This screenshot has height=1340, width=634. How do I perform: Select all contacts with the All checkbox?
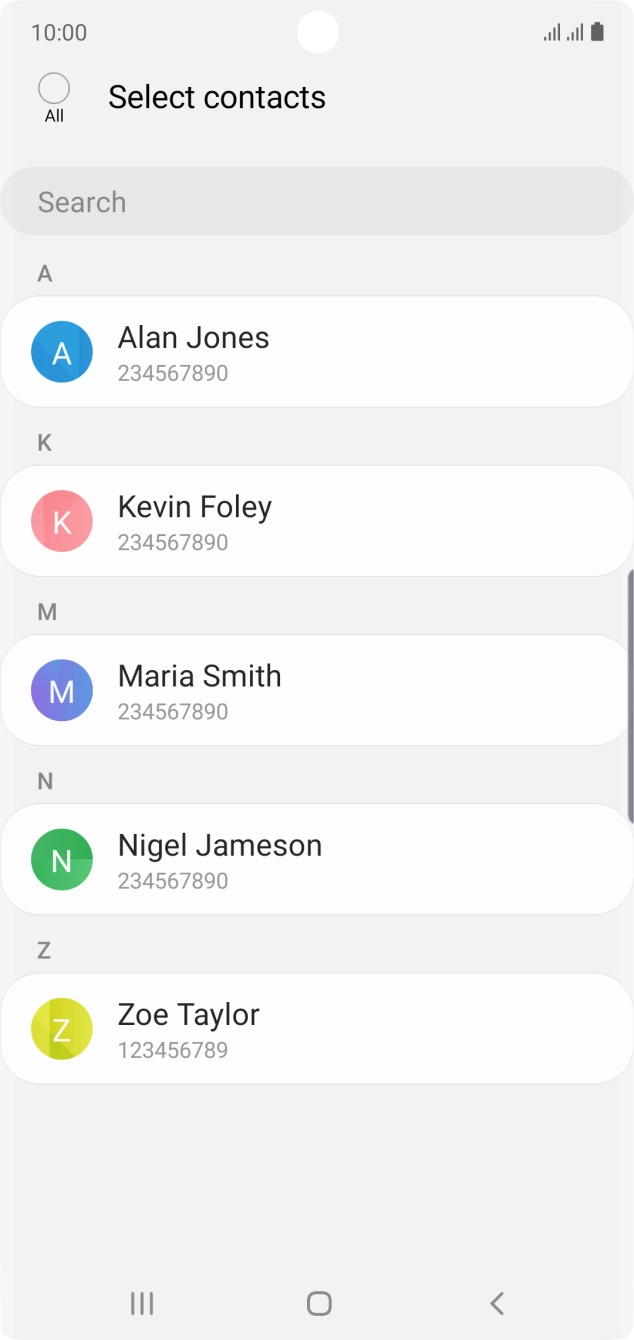(54, 89)
